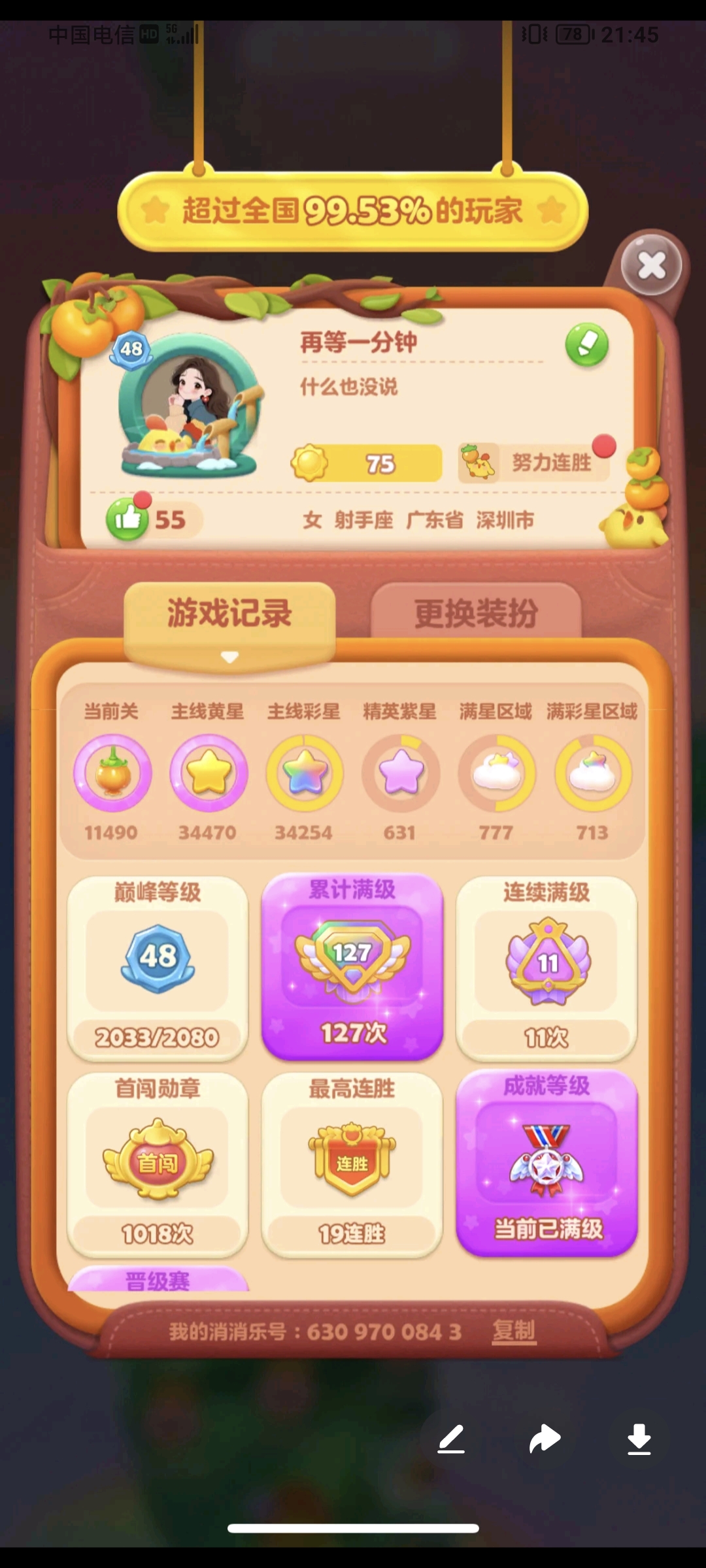Viewport: 706px width, 1568px height.
Task: Open the 累计满级 card
Action: (352, 967)
